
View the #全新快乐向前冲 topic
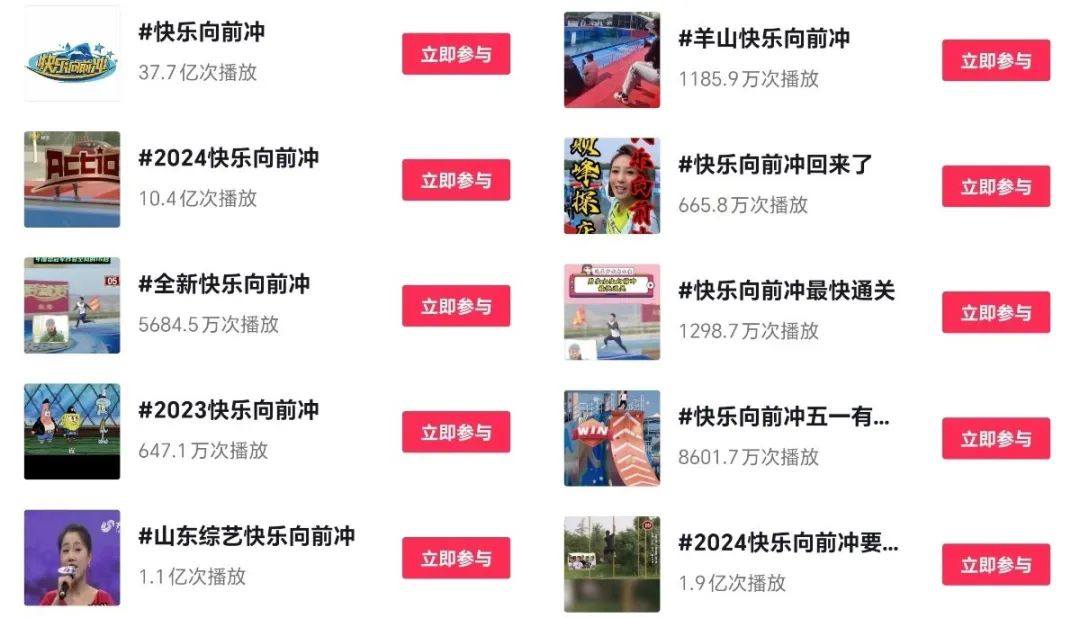tap(224, 284)
